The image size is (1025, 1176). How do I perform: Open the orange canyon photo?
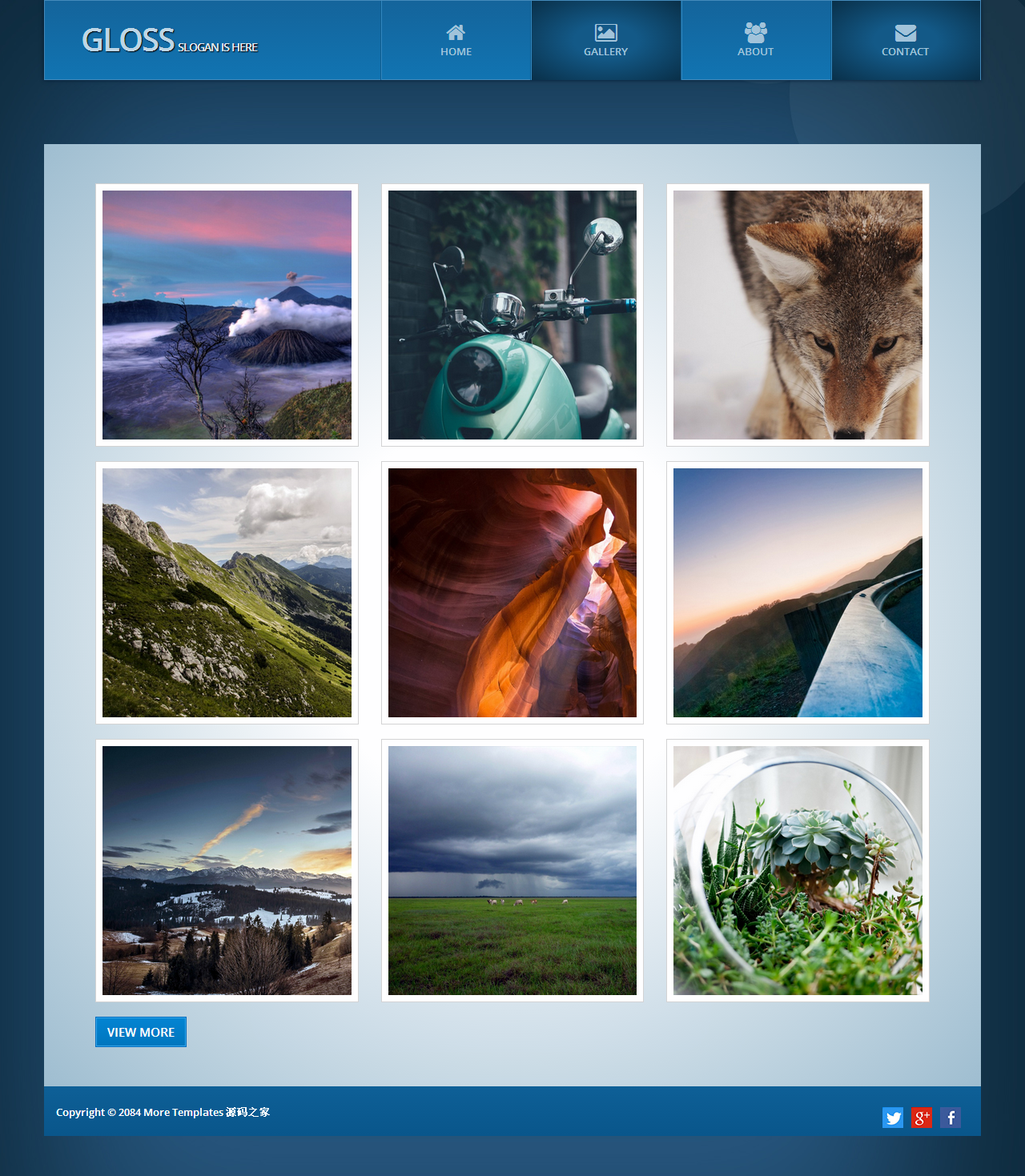click(x=512, y=592)
